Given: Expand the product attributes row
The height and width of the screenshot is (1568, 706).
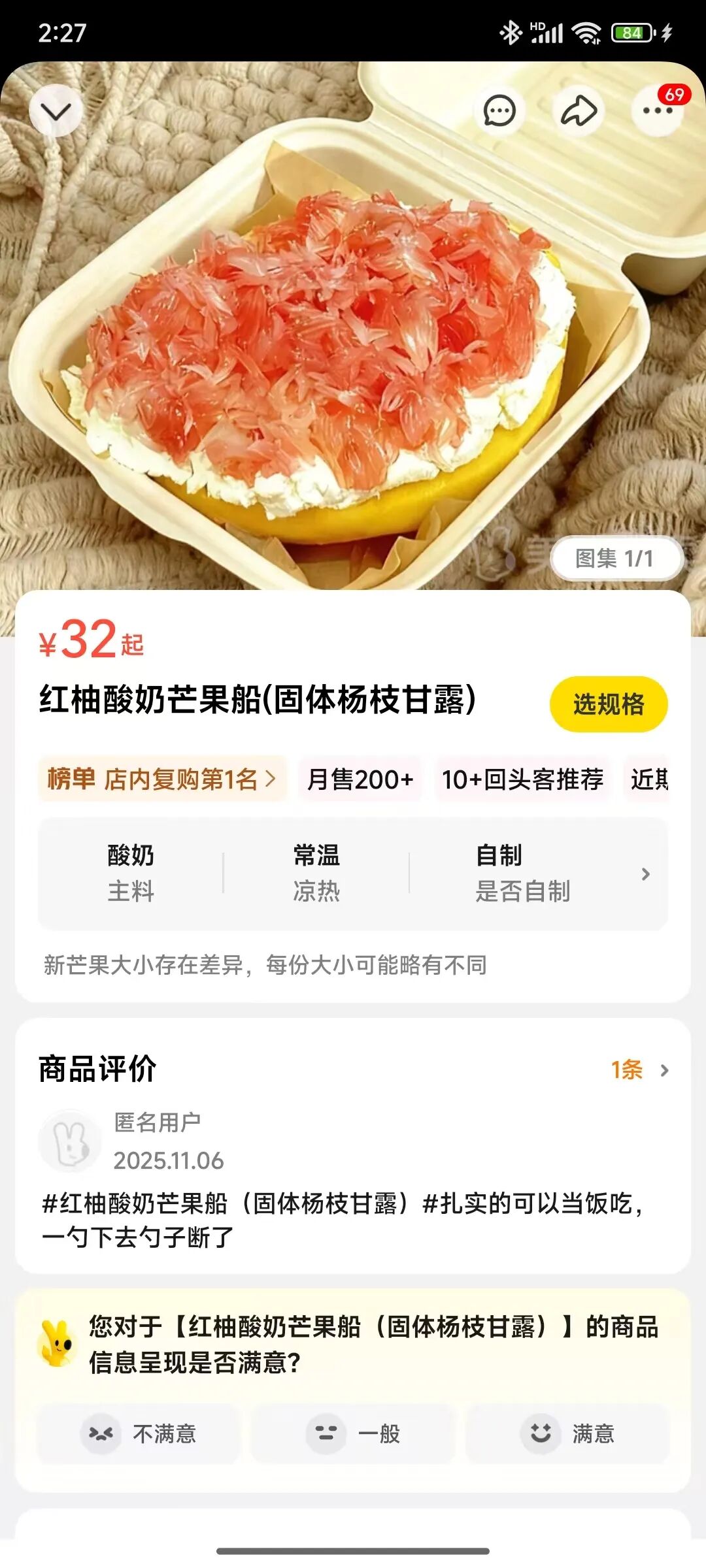Looking at the screenshot, I should tap(645, 874).
